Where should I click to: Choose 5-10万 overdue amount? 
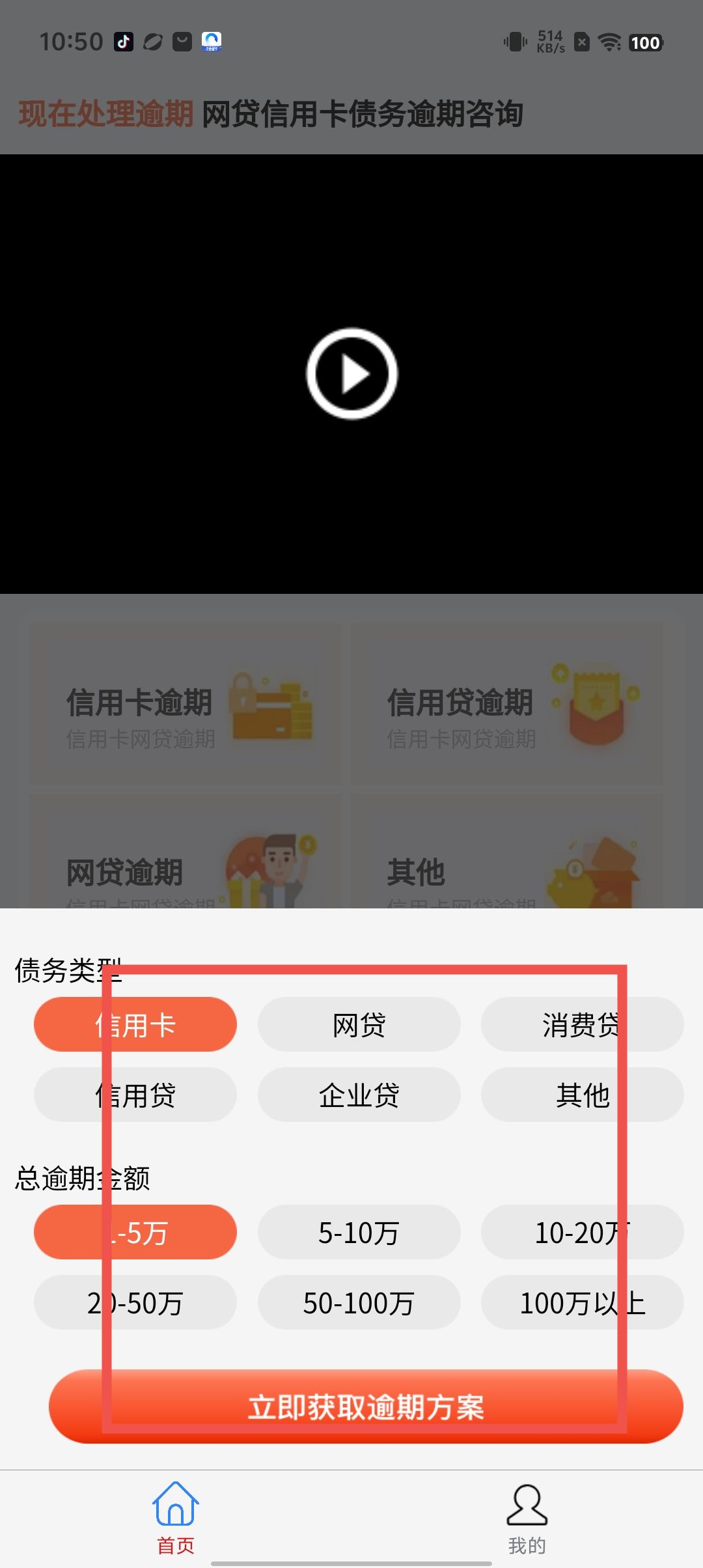pos(359,1232)
